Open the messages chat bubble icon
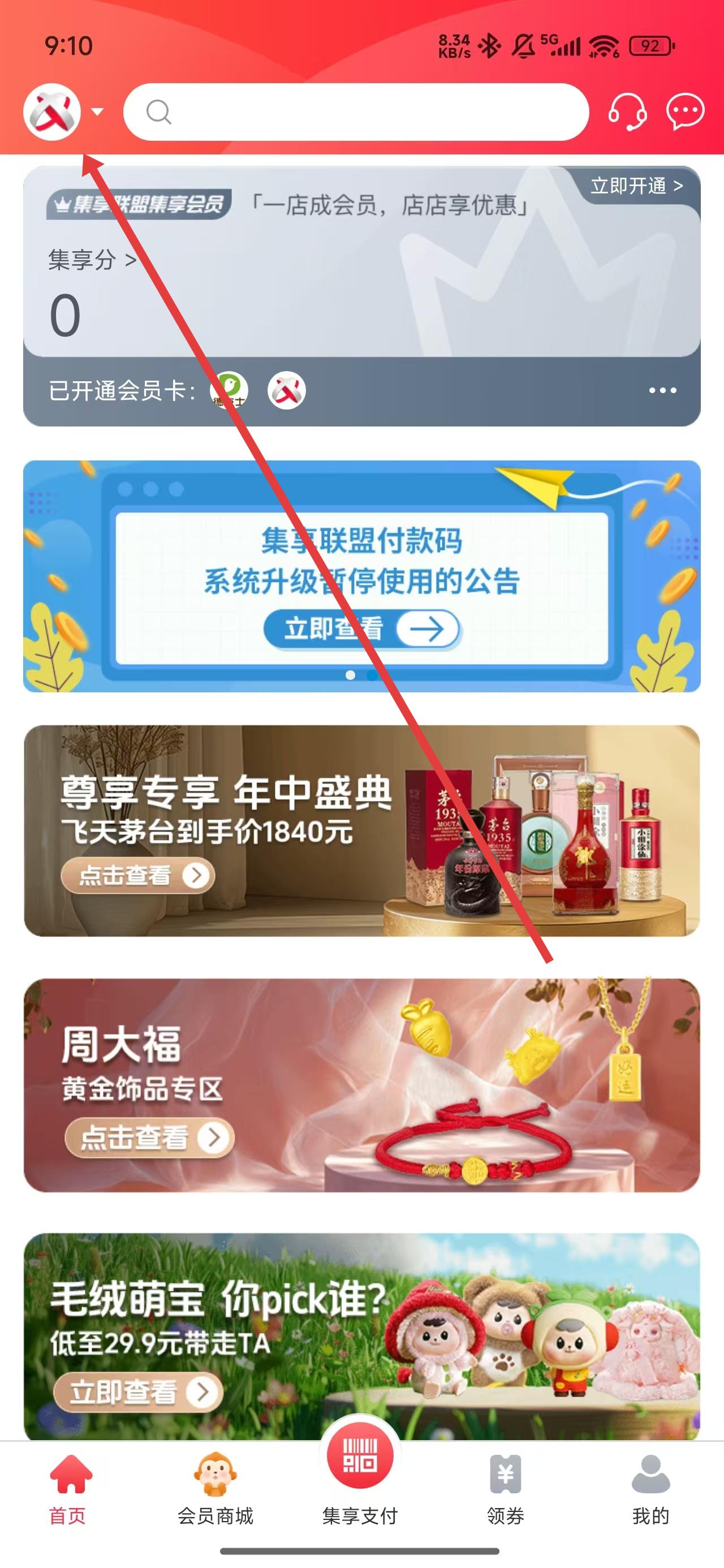Viewport: 724px width, 1568px height. click(685, 112)
